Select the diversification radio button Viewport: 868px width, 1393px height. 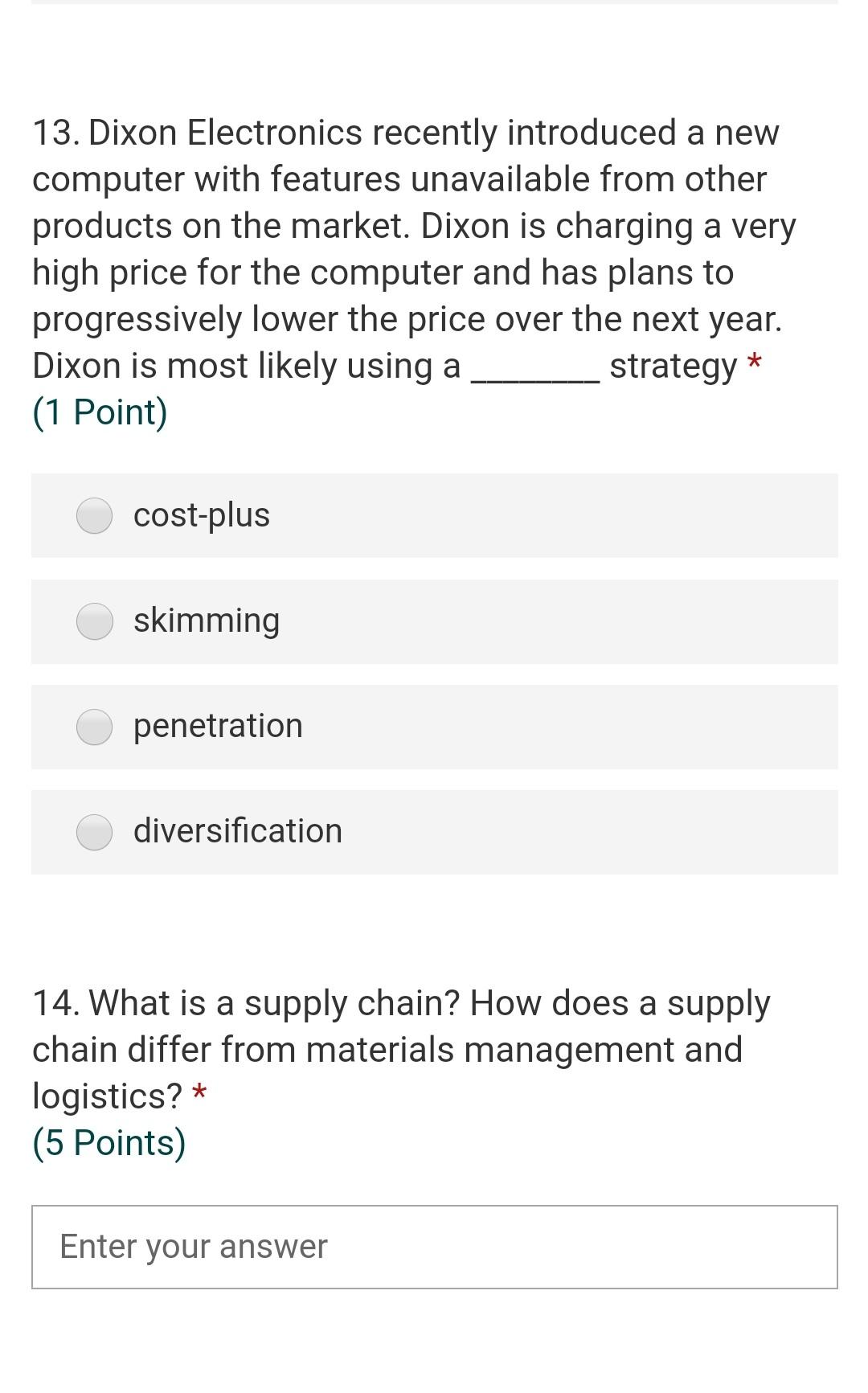tap(95, 832)
